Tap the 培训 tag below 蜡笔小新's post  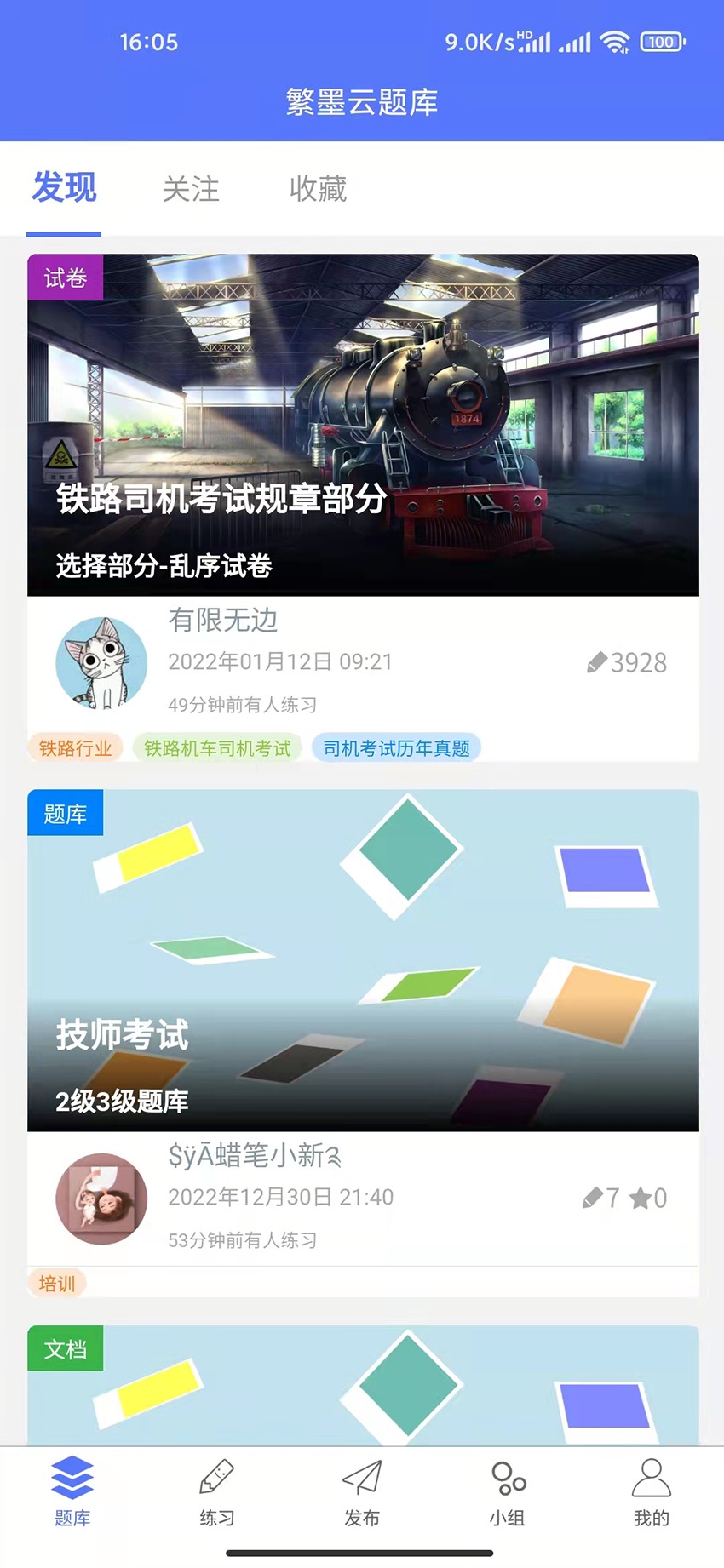(x=55, y=1283)
